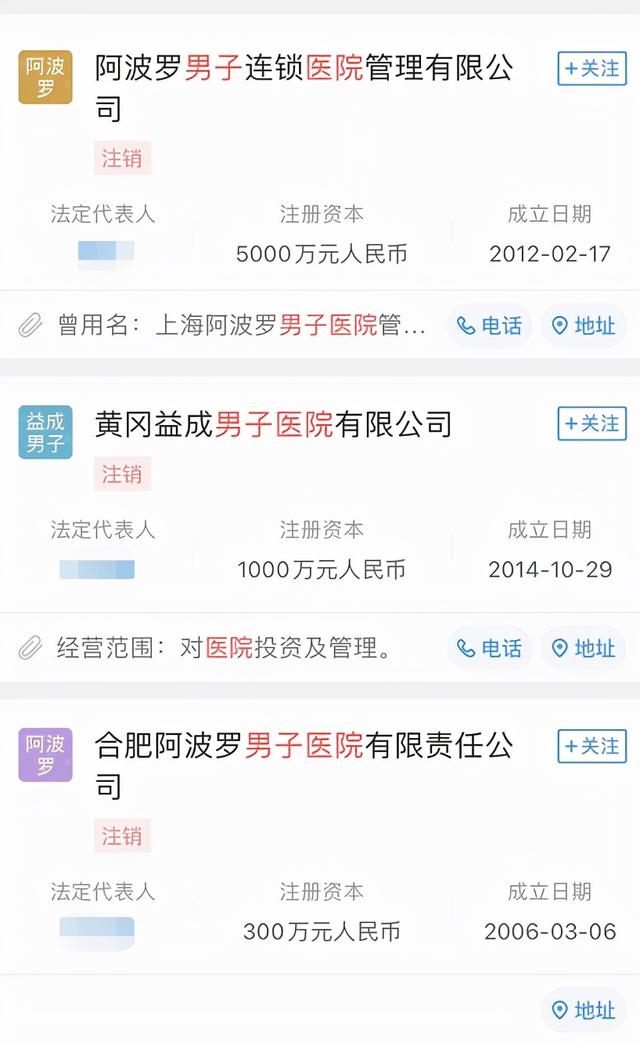This screenshot has width=640, height=1044.
Task: Open 合肥阿波罗男子医院有限责任公司 company details
Action: (x=303, y=765)
